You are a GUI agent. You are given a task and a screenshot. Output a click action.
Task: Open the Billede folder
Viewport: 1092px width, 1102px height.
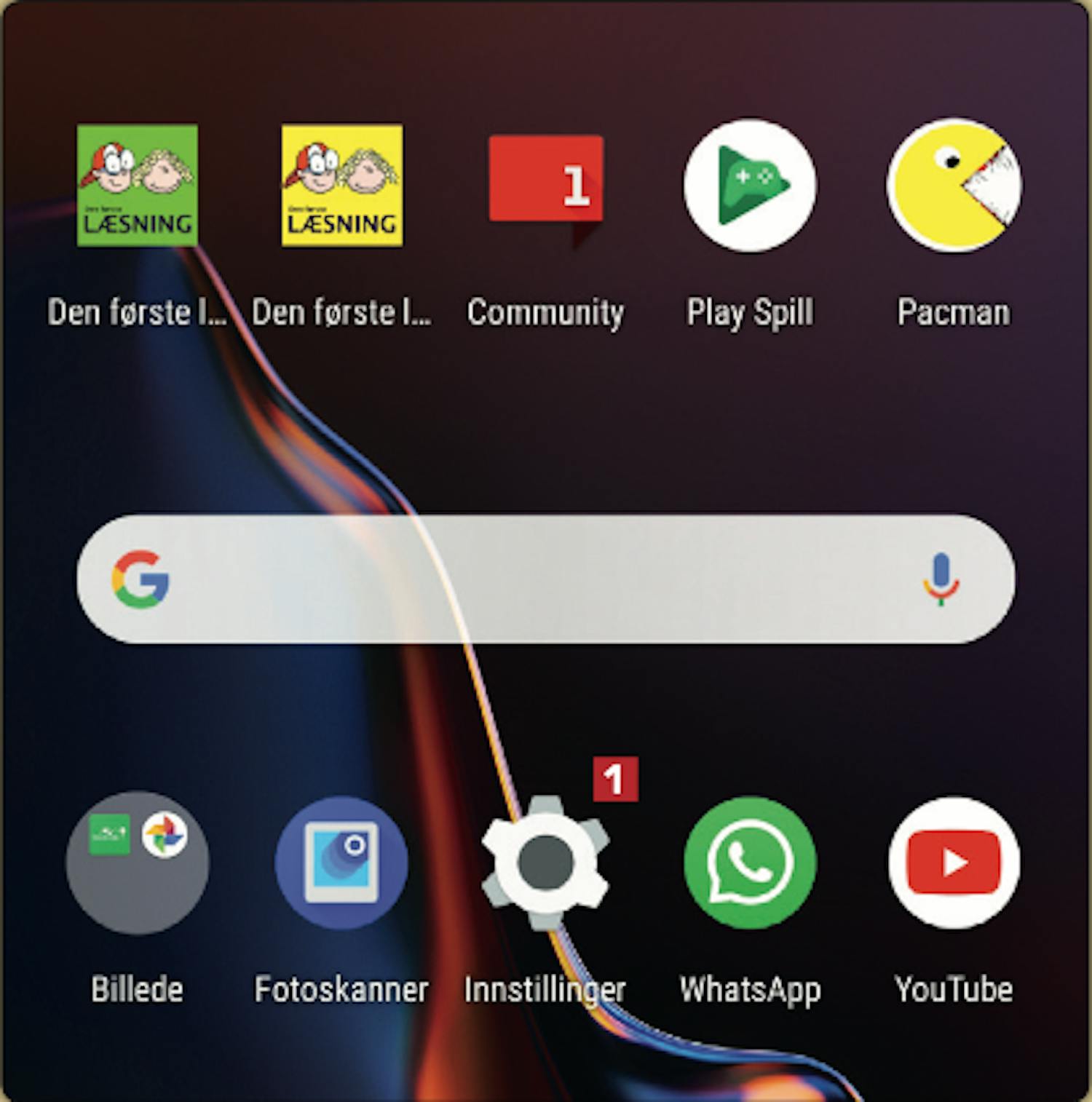click(x=137, y=863)
